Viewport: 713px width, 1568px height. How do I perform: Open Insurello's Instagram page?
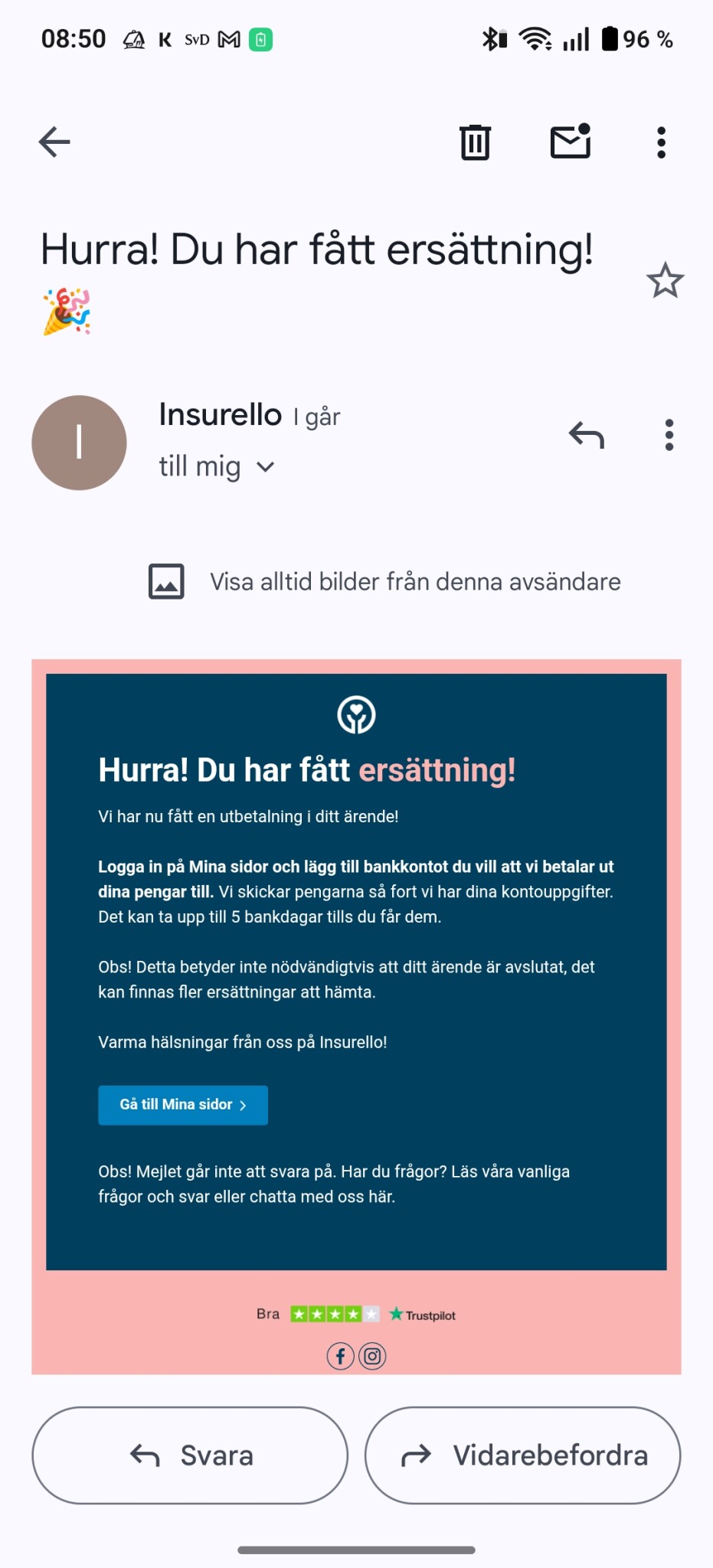coord(372,1356)
